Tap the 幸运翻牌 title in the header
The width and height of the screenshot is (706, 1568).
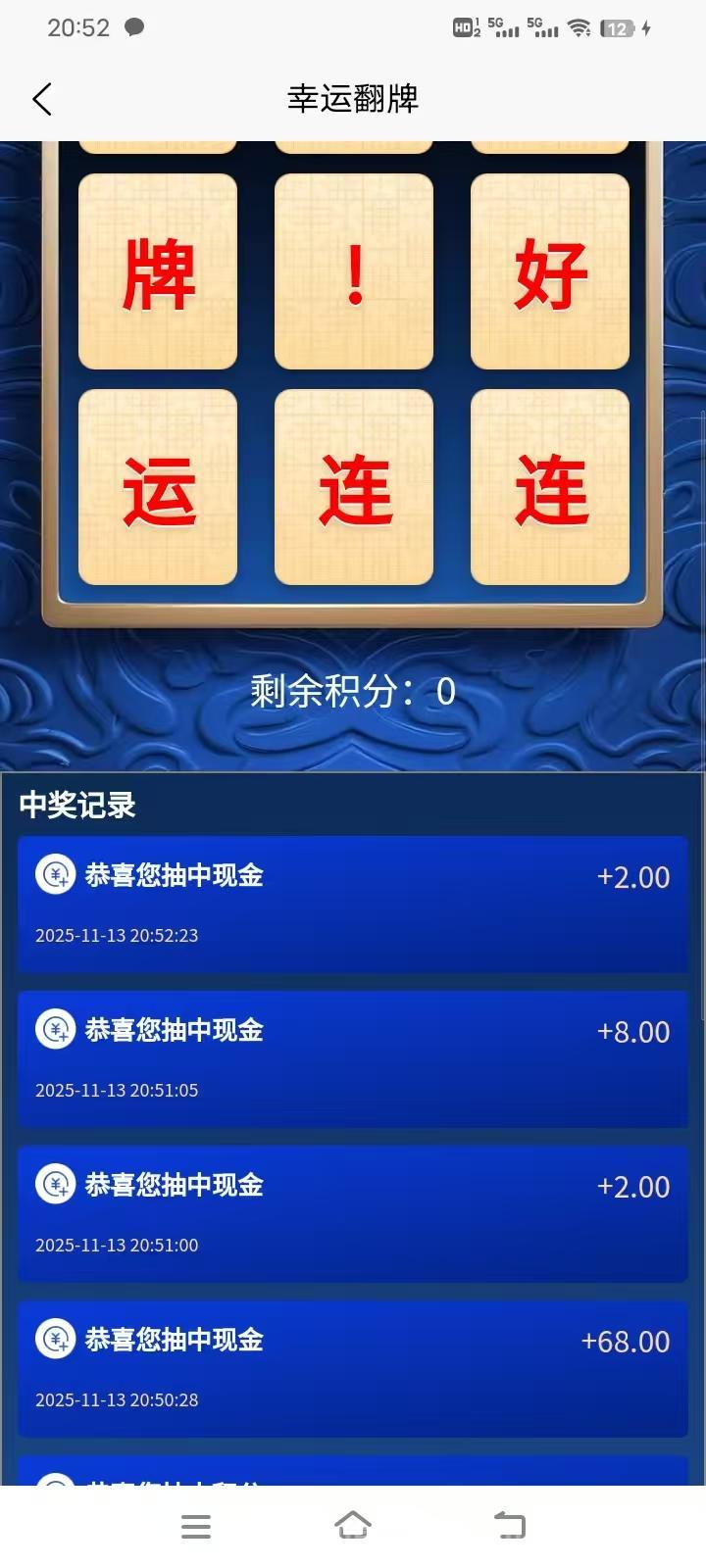(x=353, y=99)
